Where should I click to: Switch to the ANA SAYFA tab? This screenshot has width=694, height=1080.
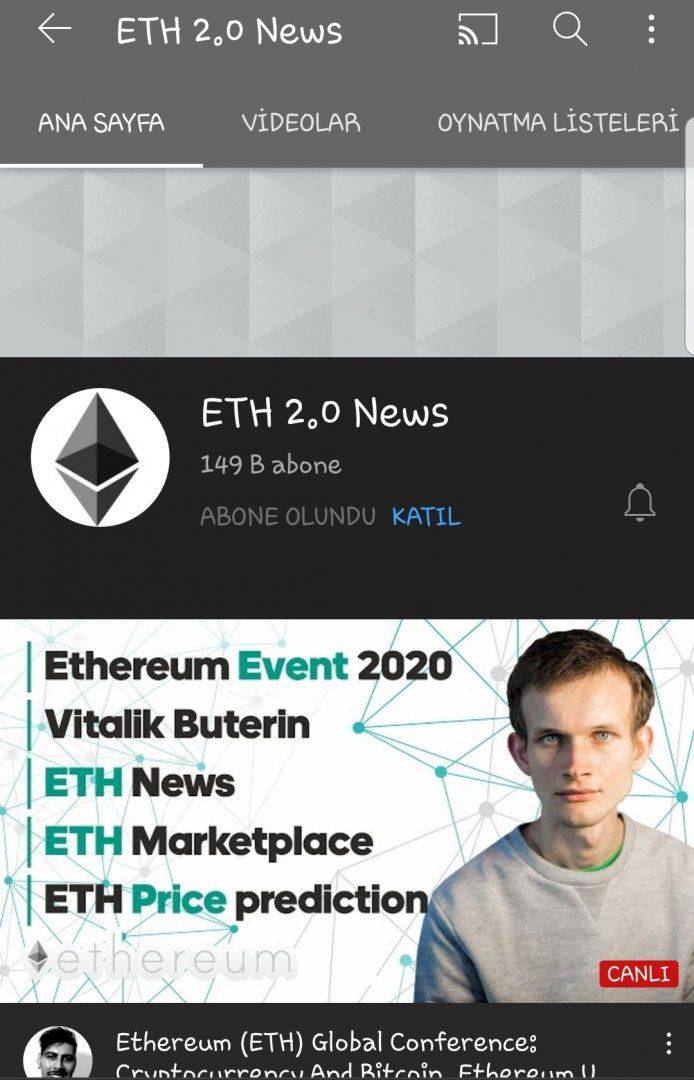coord(101,123)
